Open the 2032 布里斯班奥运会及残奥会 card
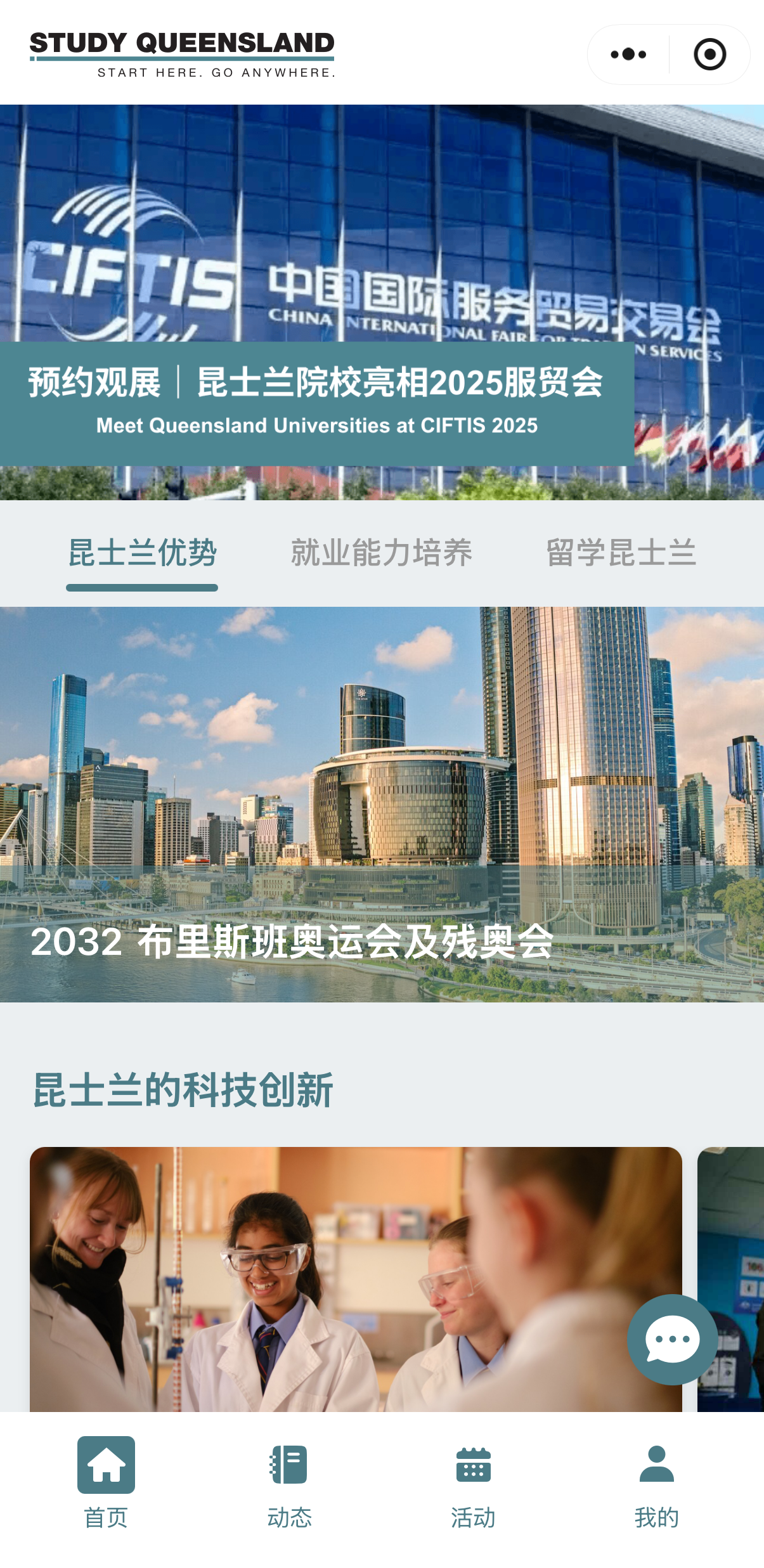Viewport: 764px width, 1568px height. pos(382,804)
